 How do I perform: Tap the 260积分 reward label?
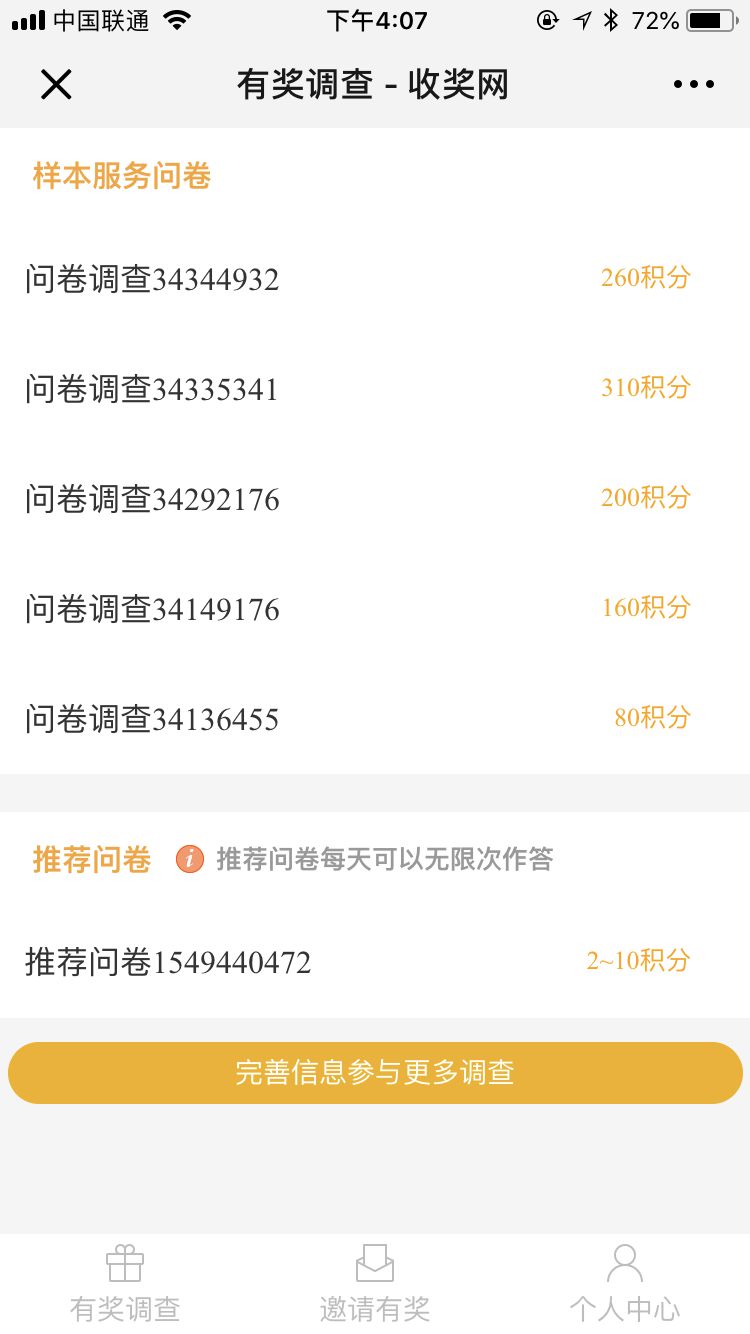[x=644, y=278]
